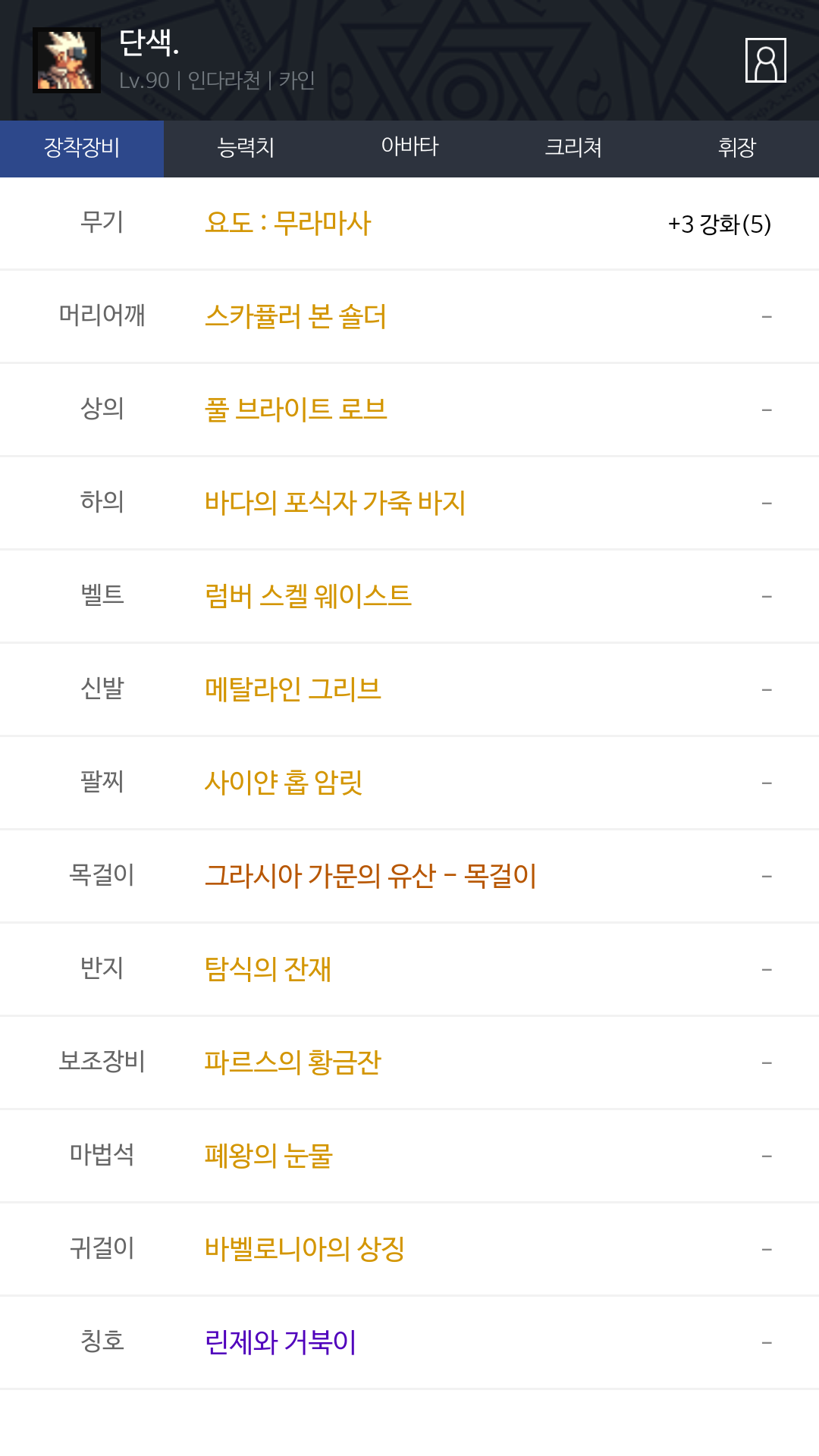Tap the character avatar for 단색.
819x1456 pixels.
click(x=67, y=60)
